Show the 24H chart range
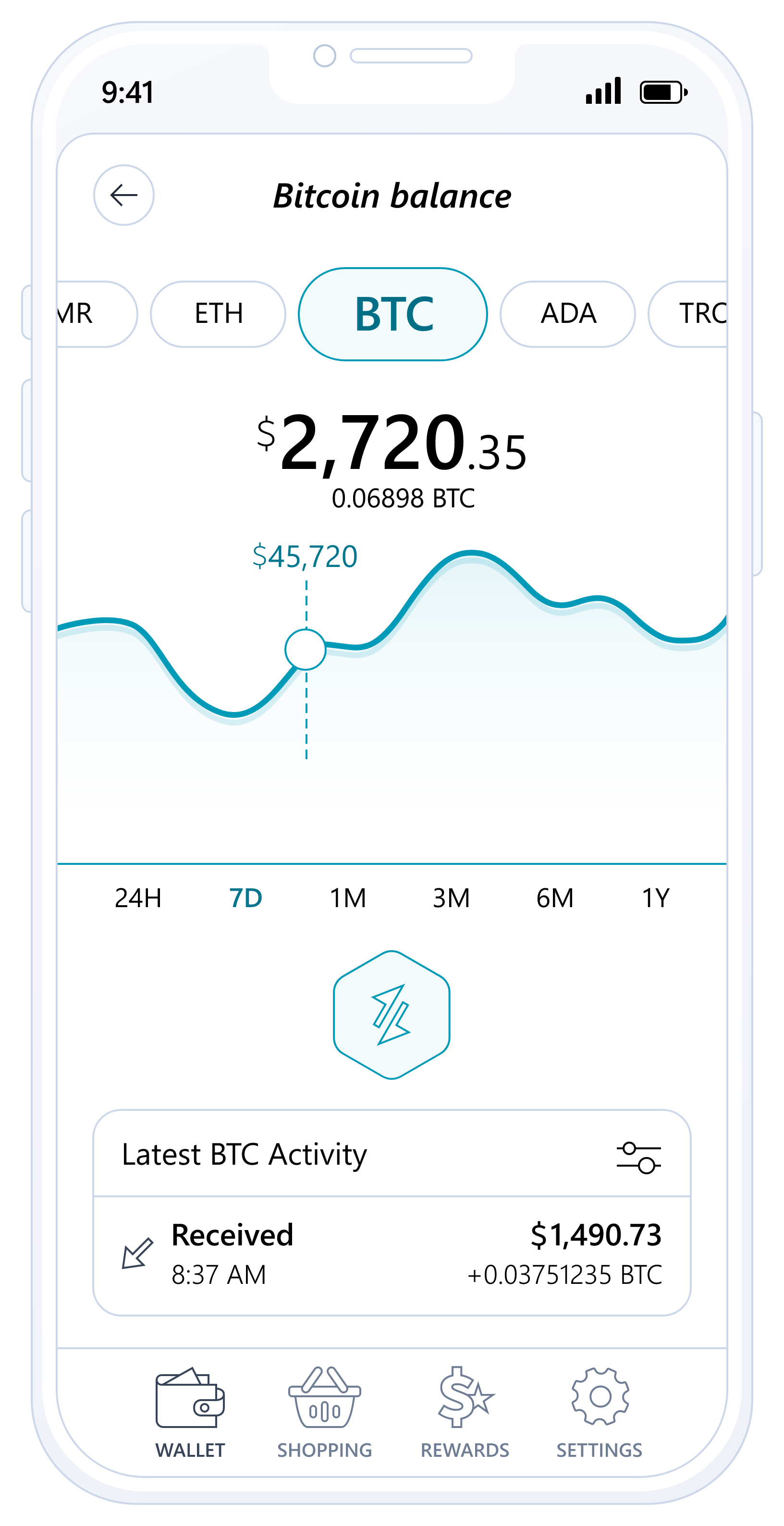 click(x=138, y=898)
